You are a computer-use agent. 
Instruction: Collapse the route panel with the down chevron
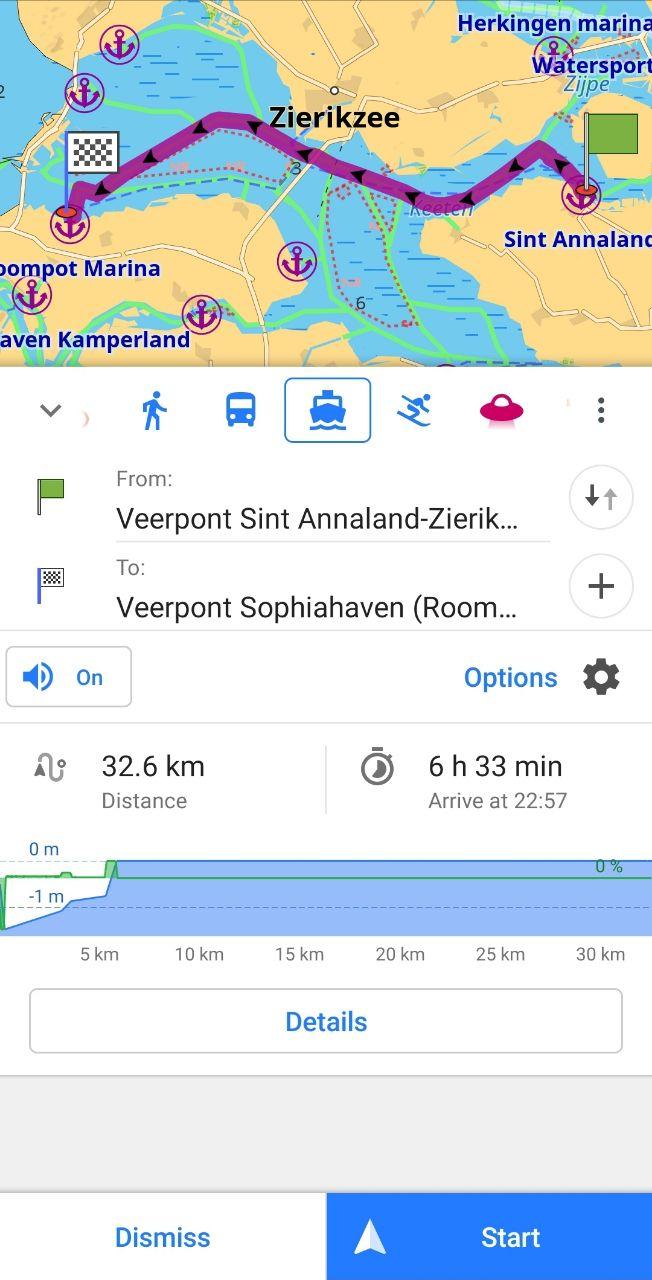tap(50, 411)
